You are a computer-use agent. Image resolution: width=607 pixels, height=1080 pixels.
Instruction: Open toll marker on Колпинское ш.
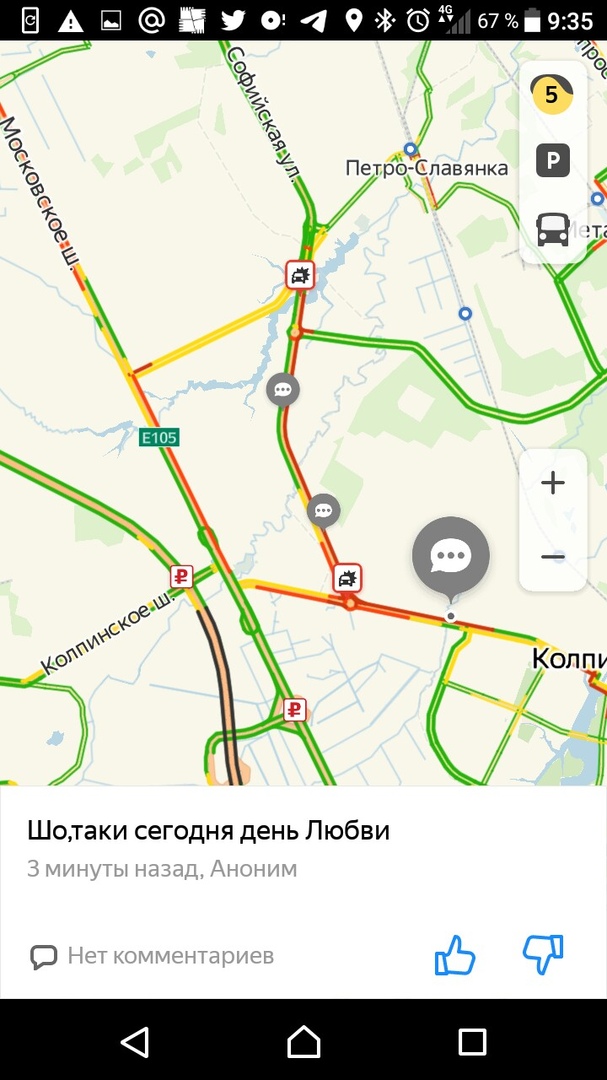[181, 575]
